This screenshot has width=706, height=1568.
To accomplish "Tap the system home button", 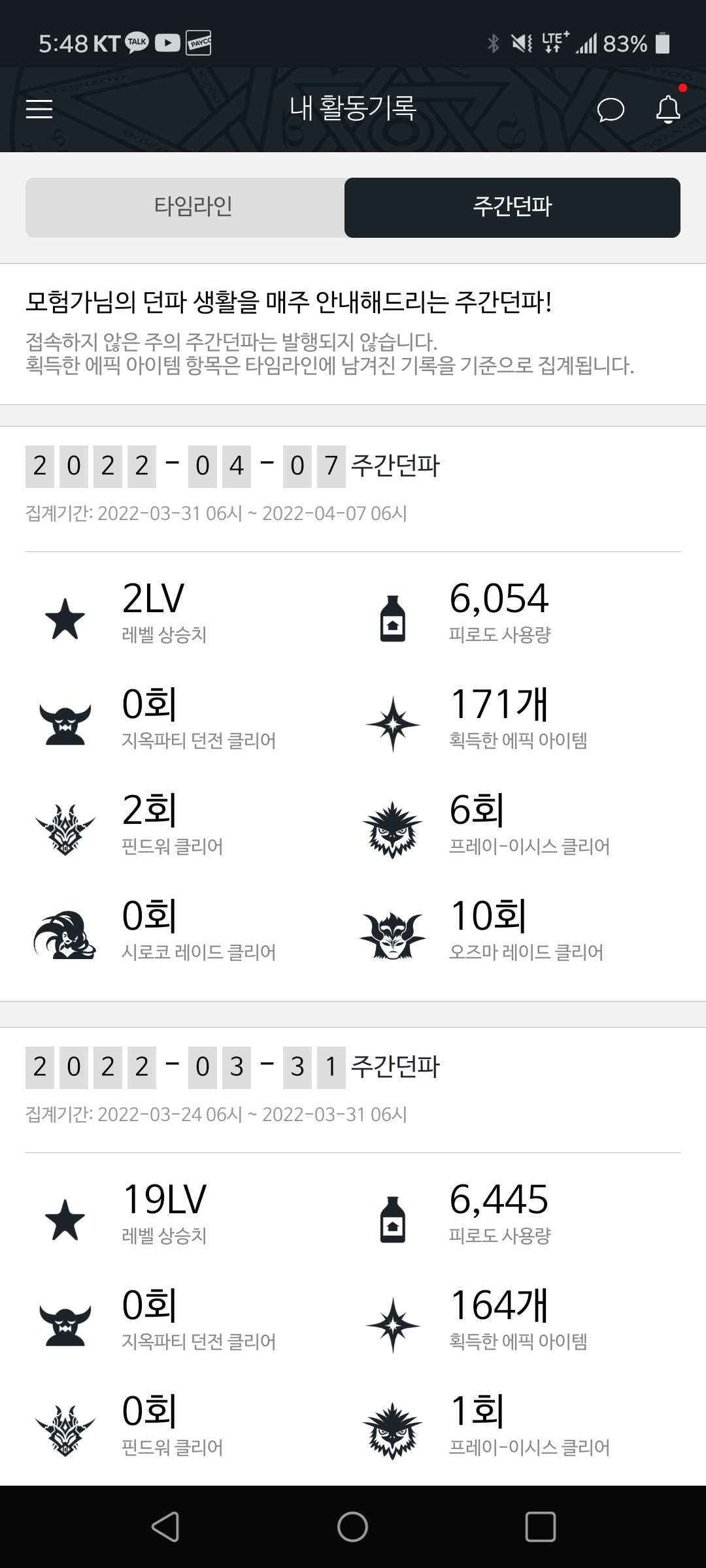I will coord(352,1527).
